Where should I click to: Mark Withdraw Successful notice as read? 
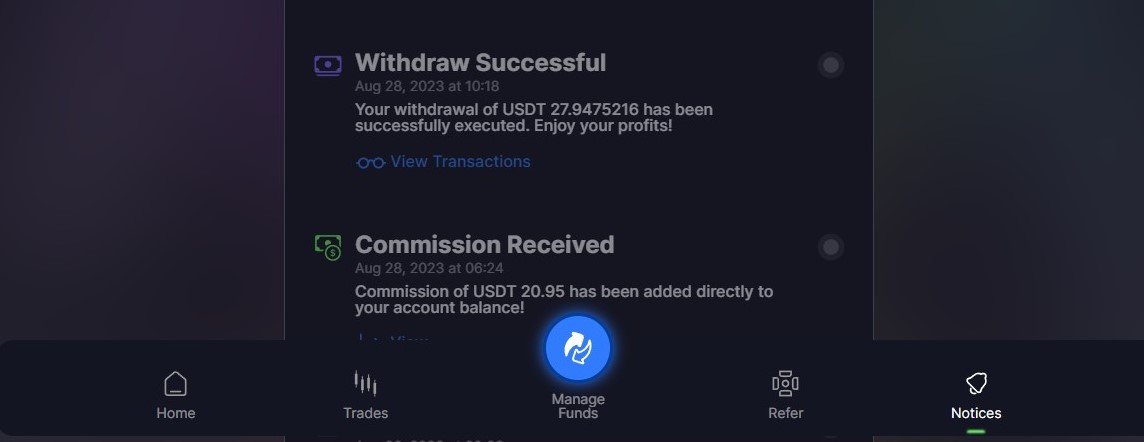830,66
